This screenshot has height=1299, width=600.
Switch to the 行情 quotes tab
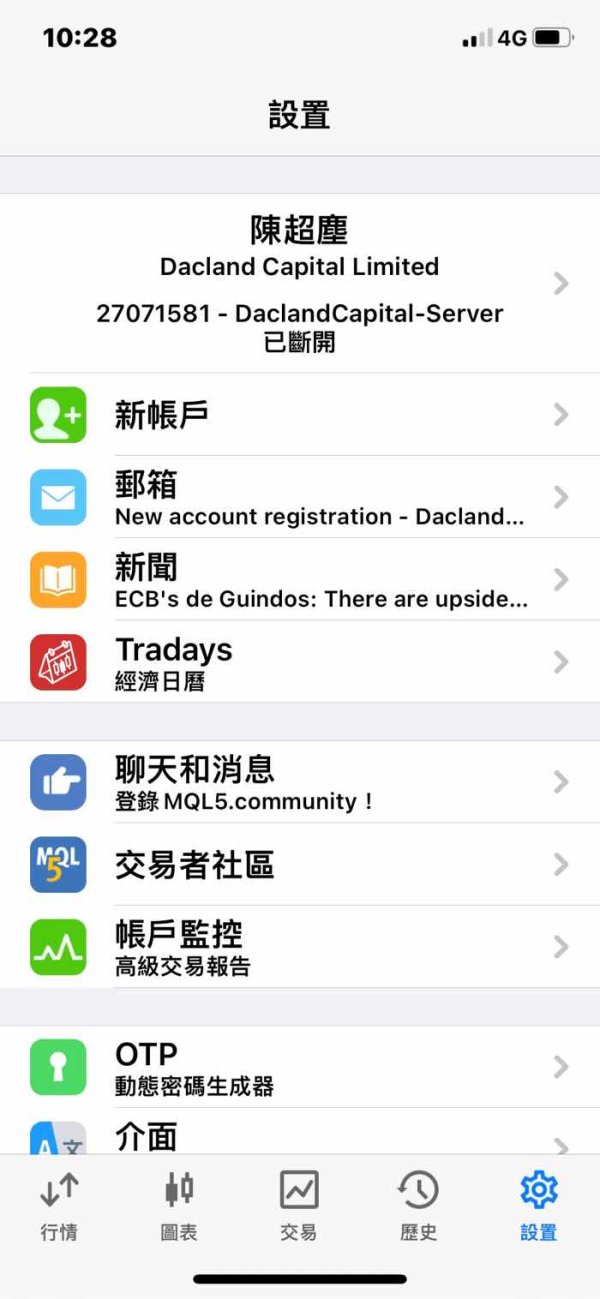pyautogui.click(x=59, y=1205)
